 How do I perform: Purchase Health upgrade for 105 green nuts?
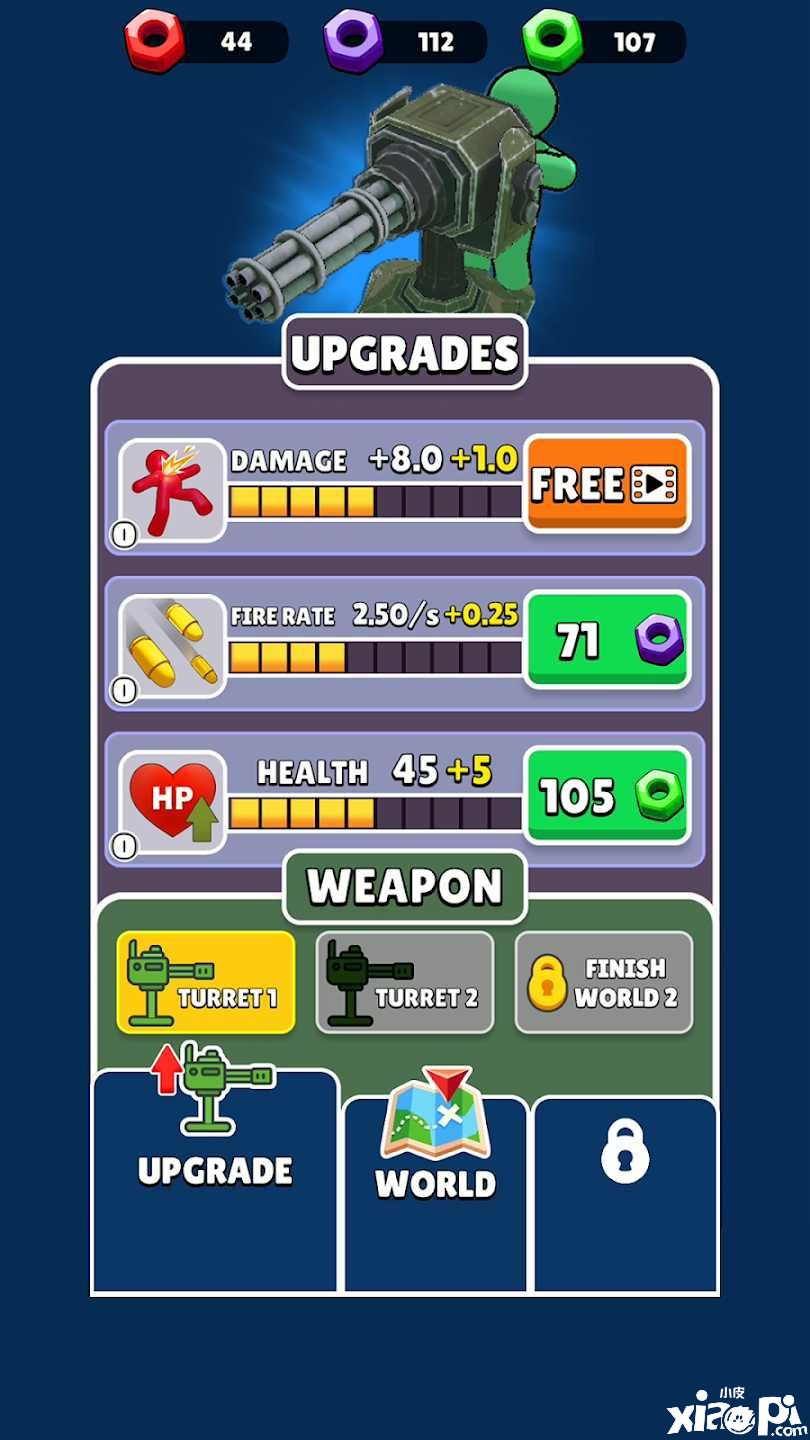click(606, 797)
